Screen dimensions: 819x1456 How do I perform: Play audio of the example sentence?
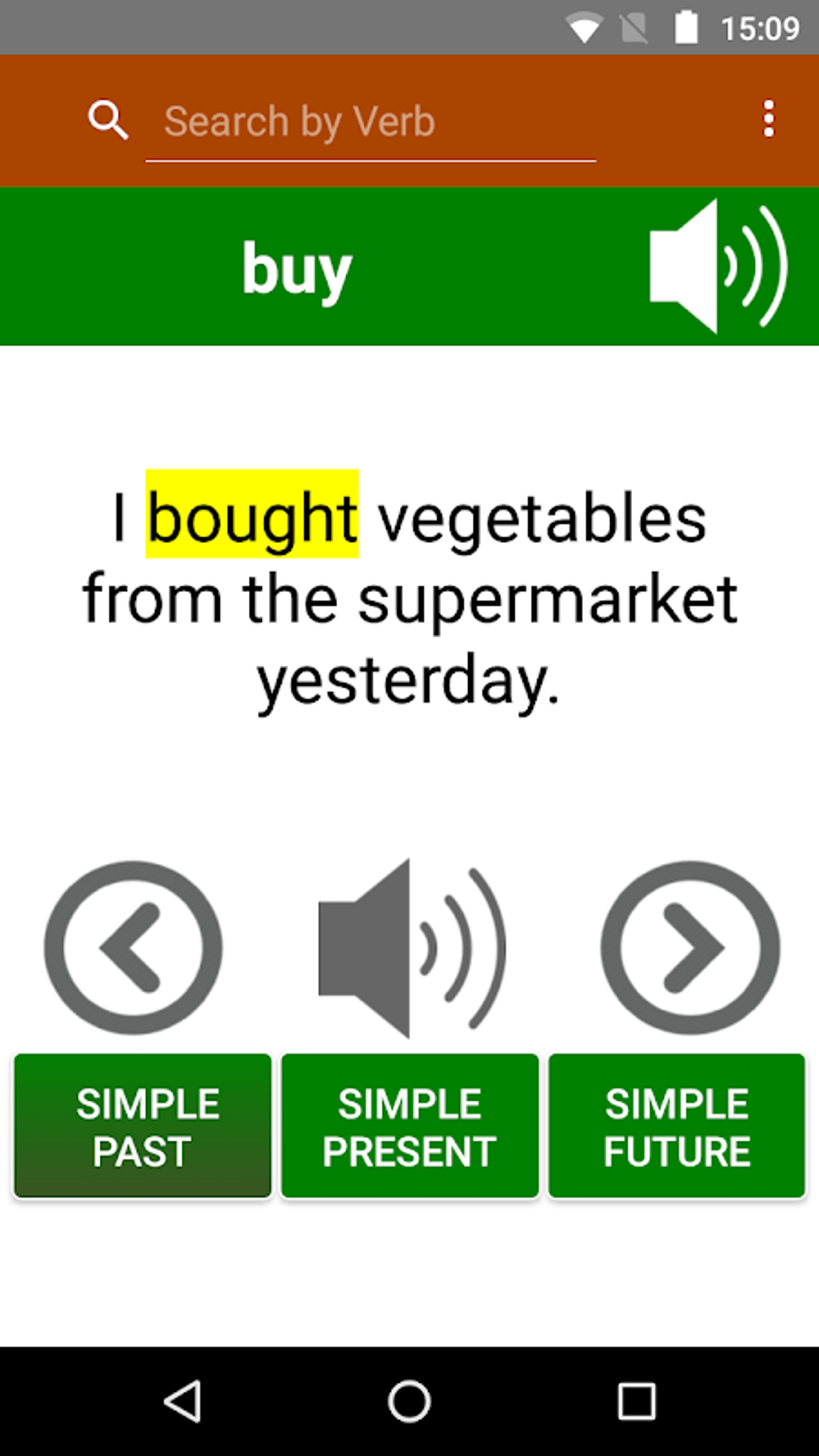click(410, 948)
